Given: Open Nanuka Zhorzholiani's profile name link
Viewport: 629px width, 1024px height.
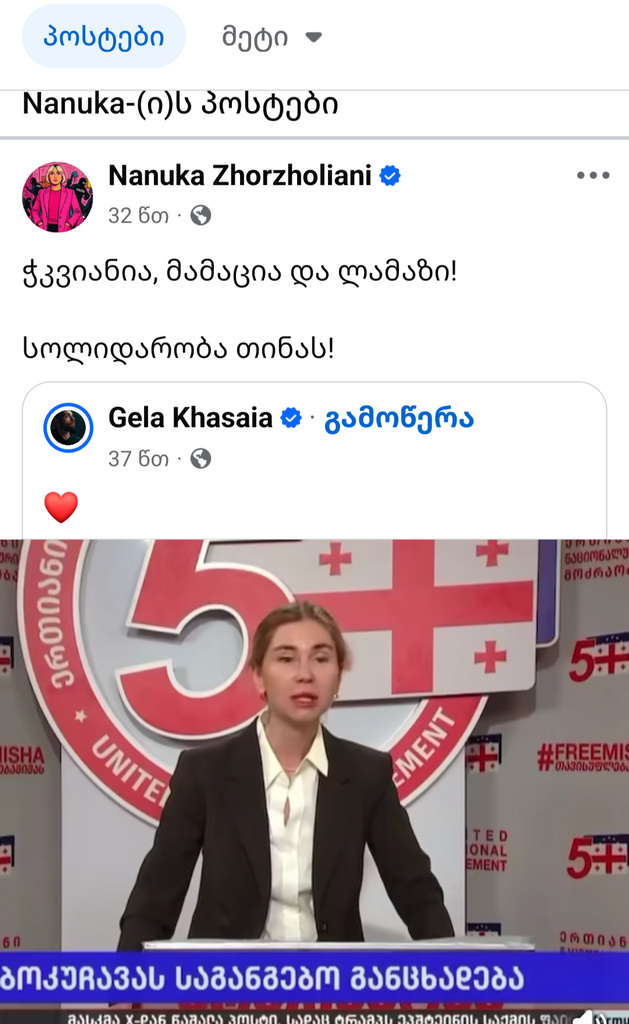Looking at the screenshot, I should point(240,176).
